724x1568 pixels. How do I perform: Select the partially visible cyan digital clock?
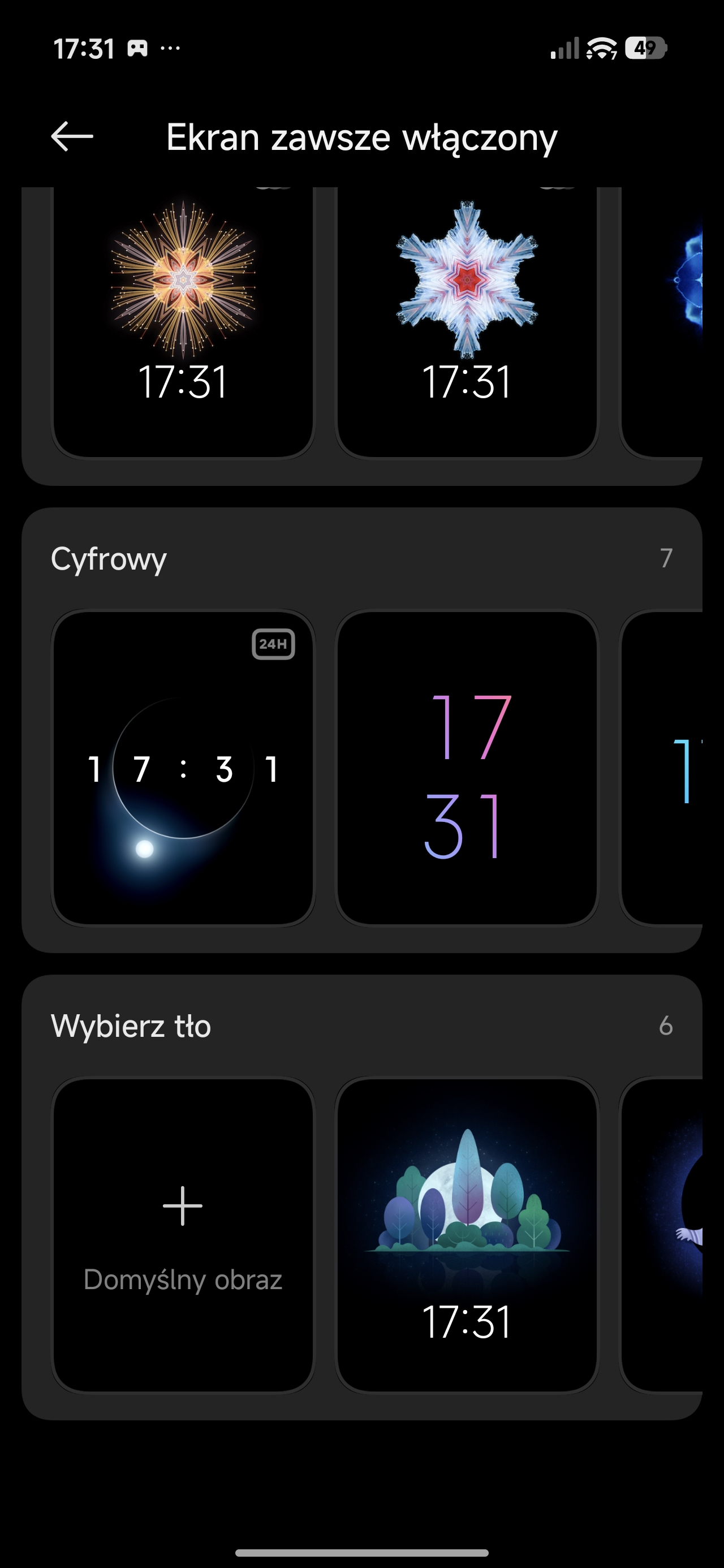[x=663, y=768]
